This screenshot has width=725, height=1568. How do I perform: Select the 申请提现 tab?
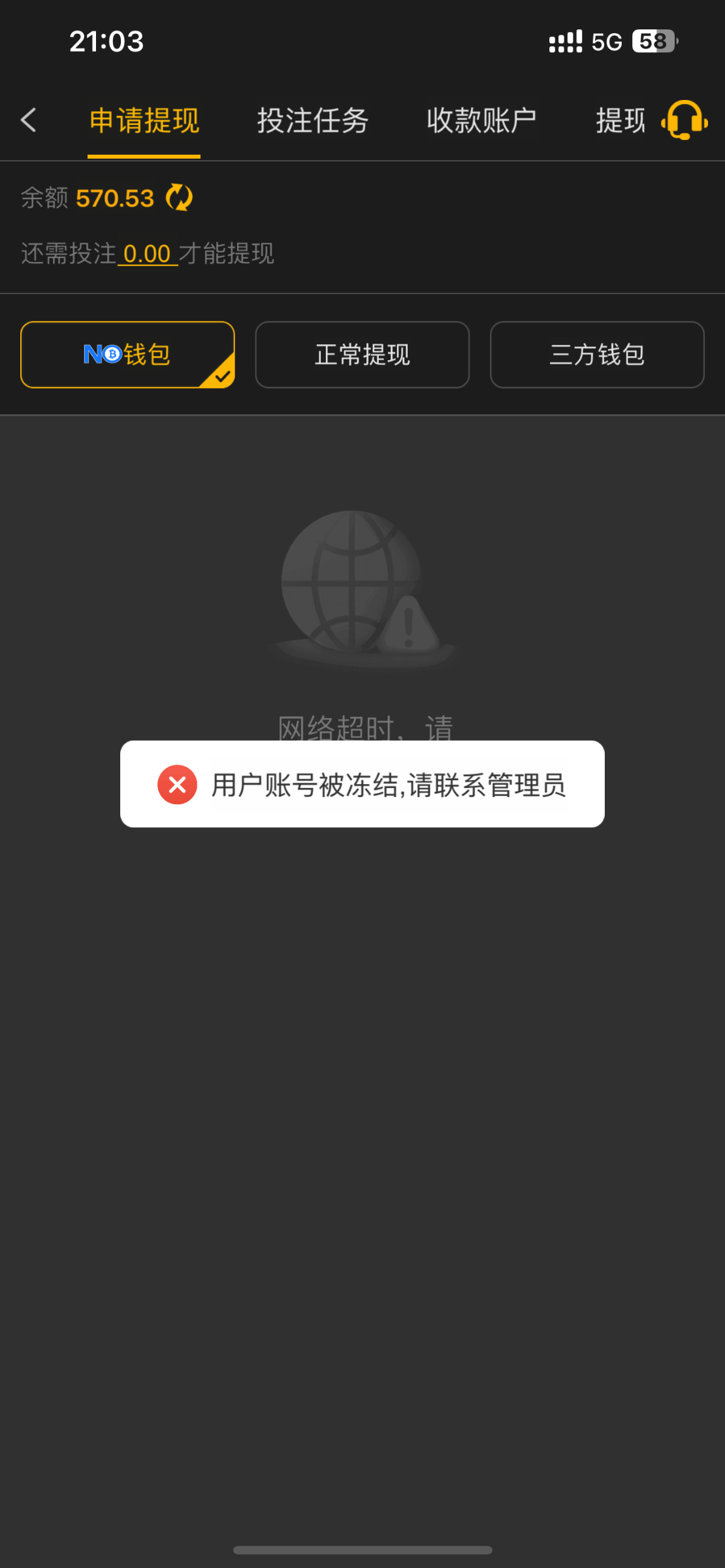[144, 121]
